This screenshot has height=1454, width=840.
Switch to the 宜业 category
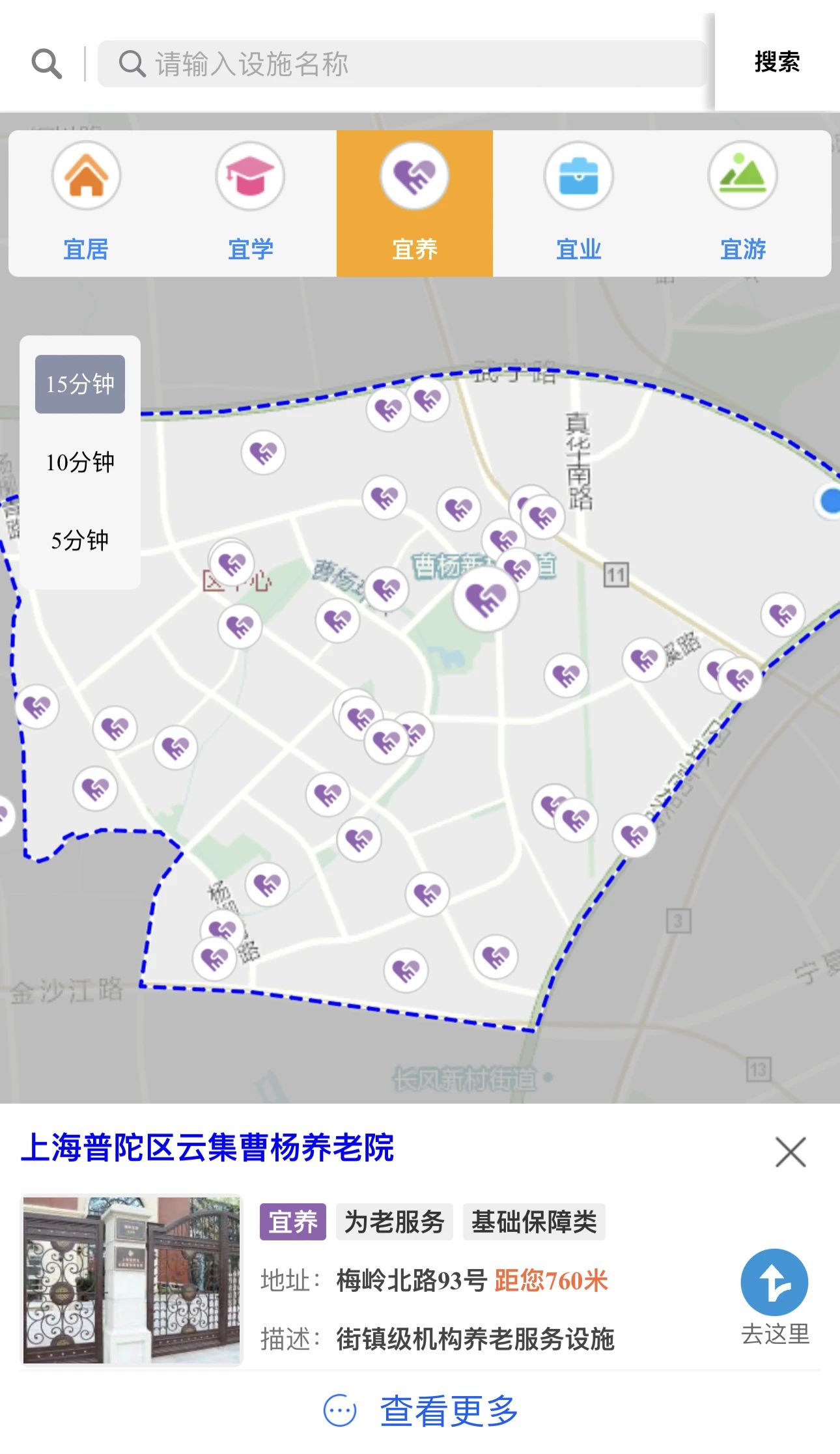click(578, 203)
